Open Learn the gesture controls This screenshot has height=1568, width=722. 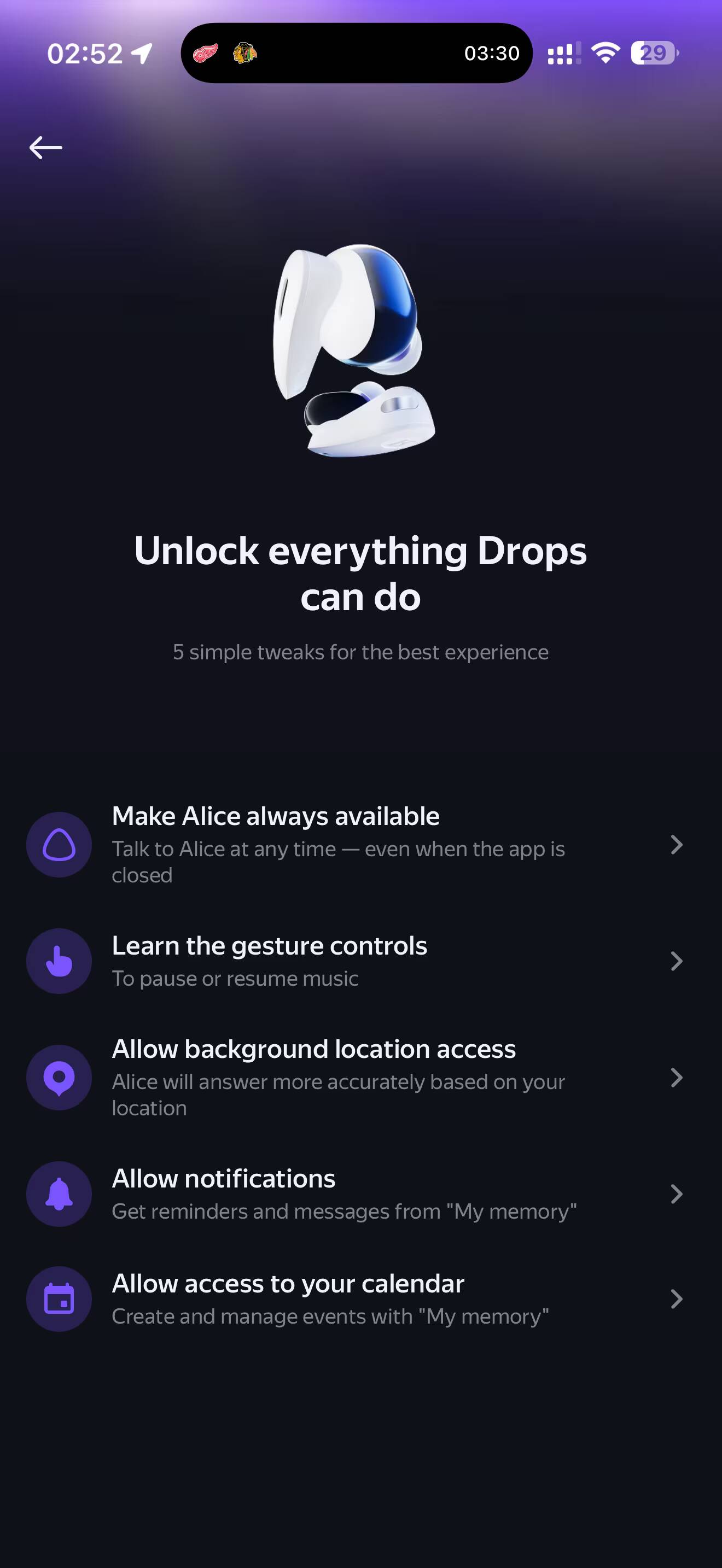pyautogui.click(x=361, y=961)
